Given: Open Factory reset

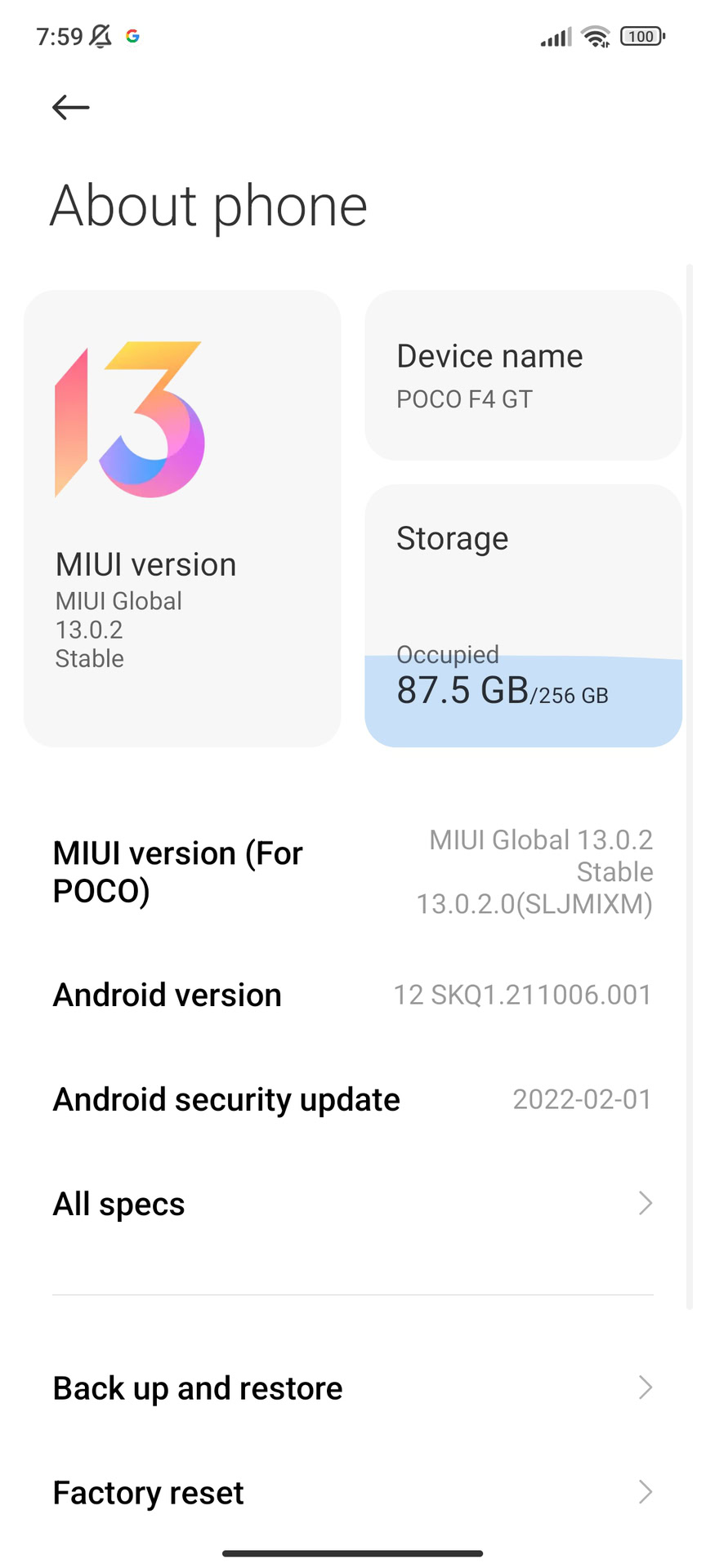Looking at the screenshot, I should coord(353,1493).
